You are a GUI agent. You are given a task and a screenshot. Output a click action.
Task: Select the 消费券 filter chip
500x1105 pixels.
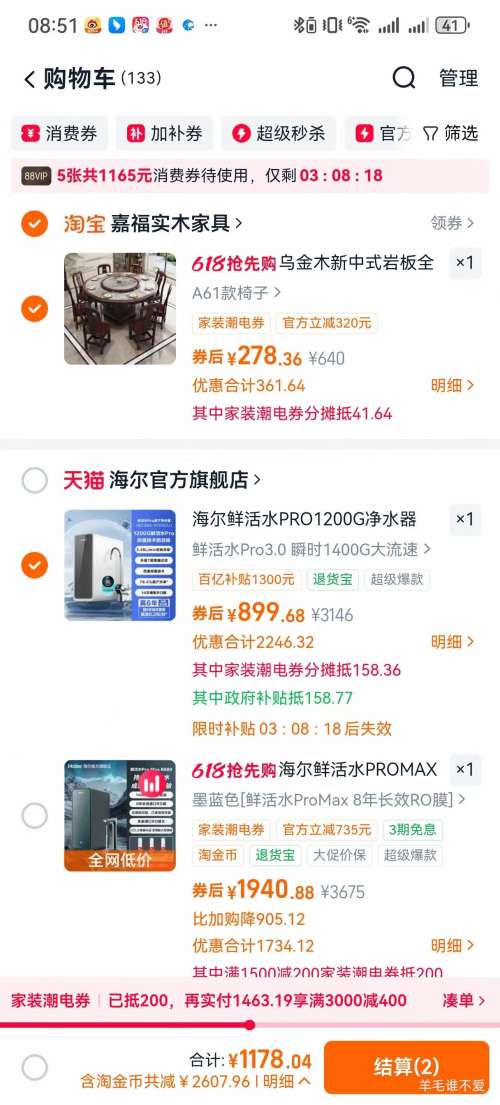(x=59, y=133)
